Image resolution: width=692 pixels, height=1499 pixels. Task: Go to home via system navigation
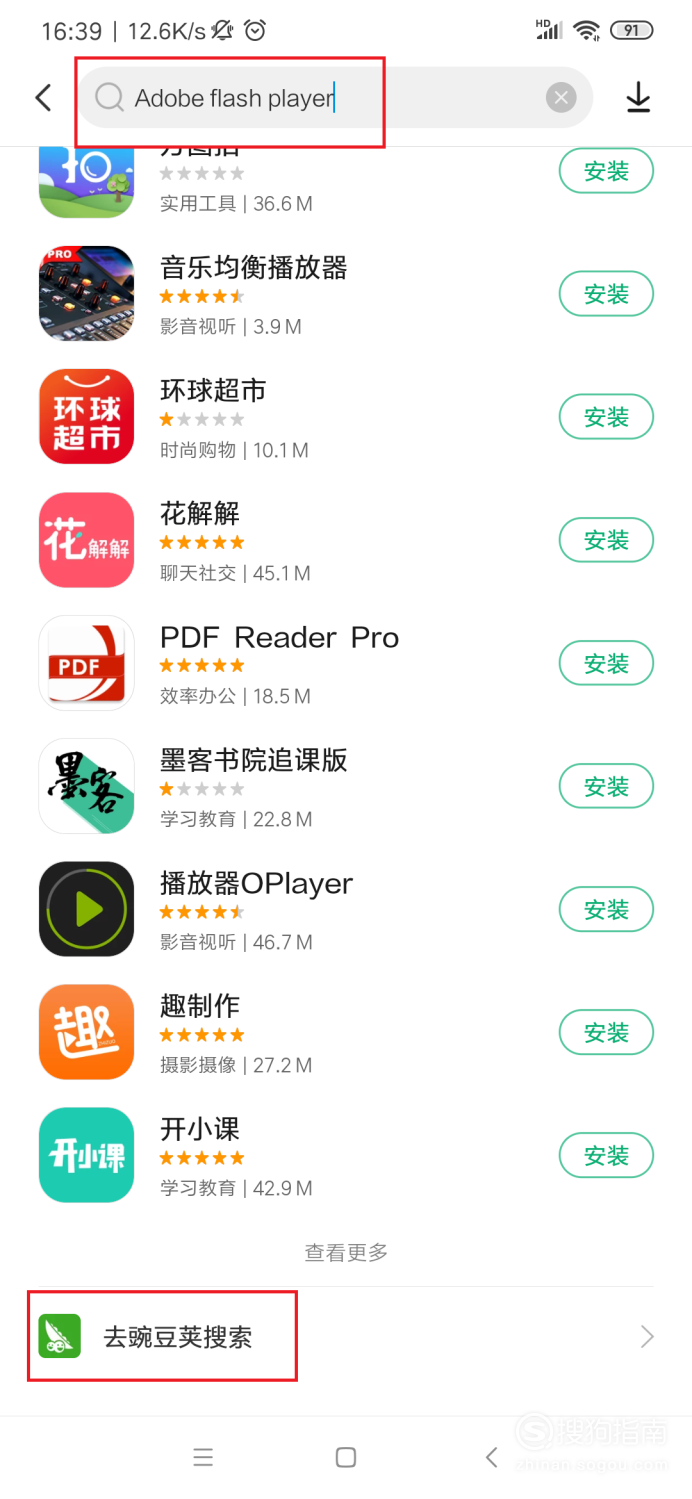click(x=346, y=1458)
